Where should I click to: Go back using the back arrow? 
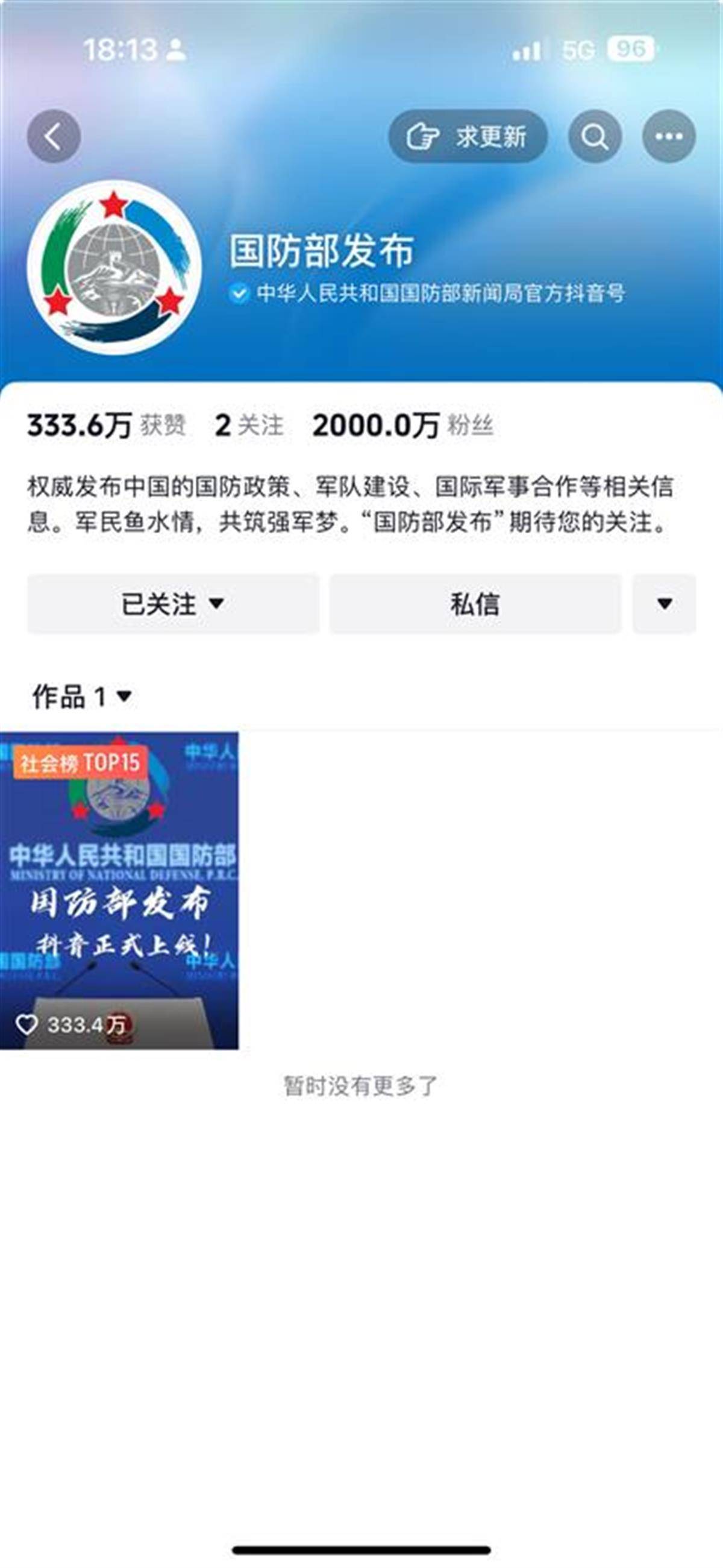(x=54, y=136)
